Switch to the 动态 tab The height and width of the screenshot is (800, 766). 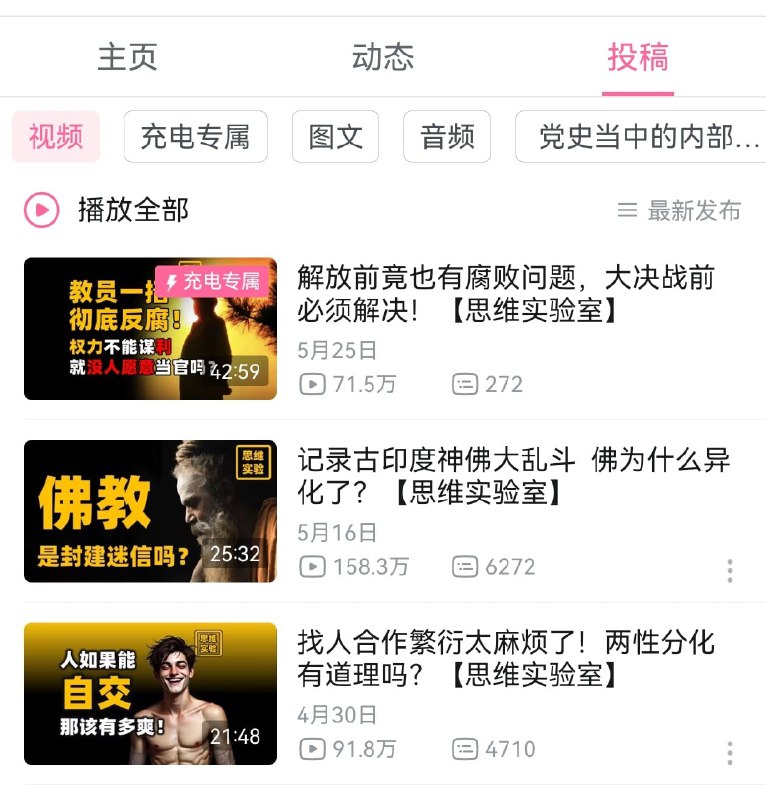pyautogui.click(x=383, y=57)
